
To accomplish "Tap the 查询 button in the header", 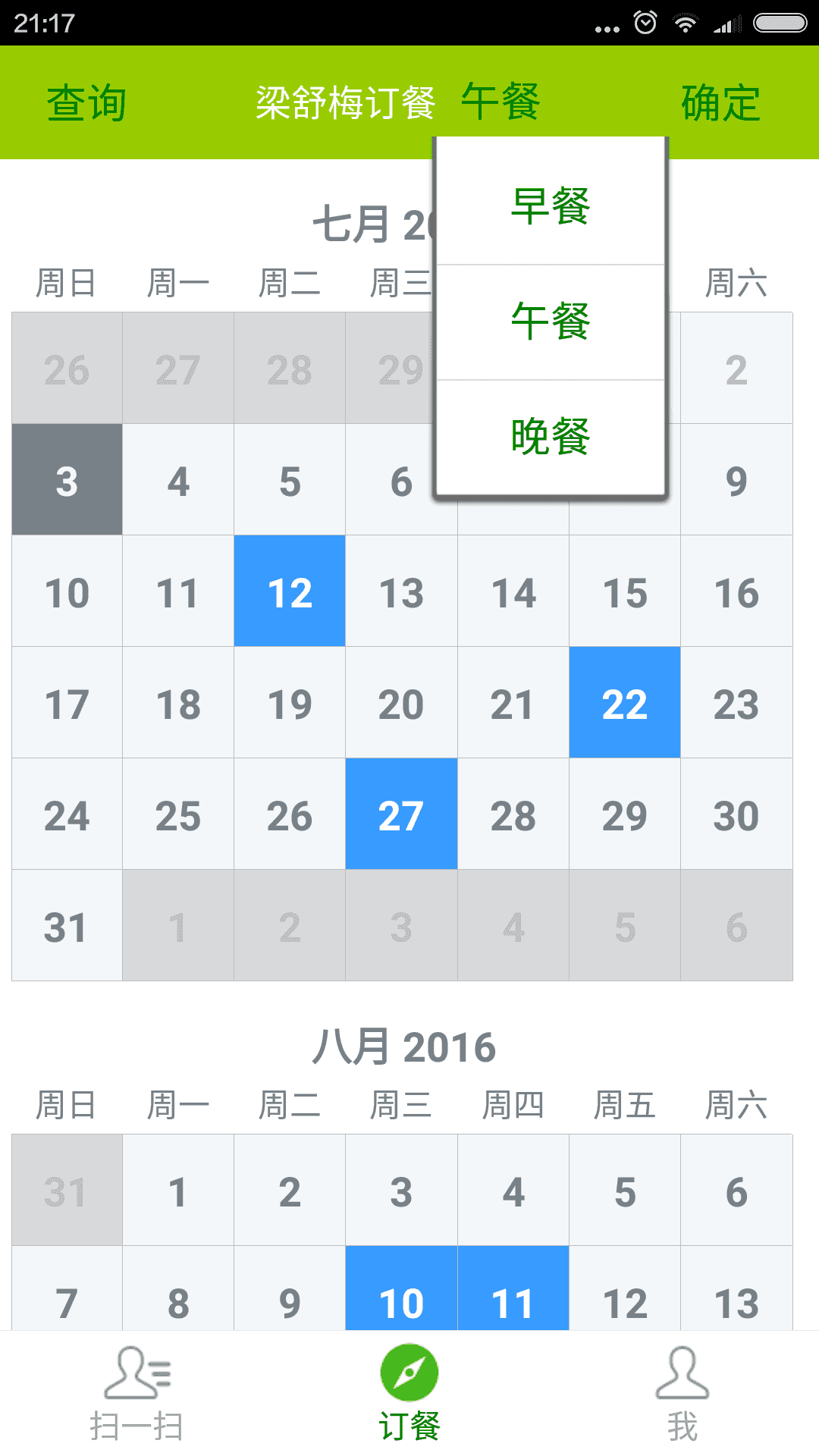I will coord(86,102).
